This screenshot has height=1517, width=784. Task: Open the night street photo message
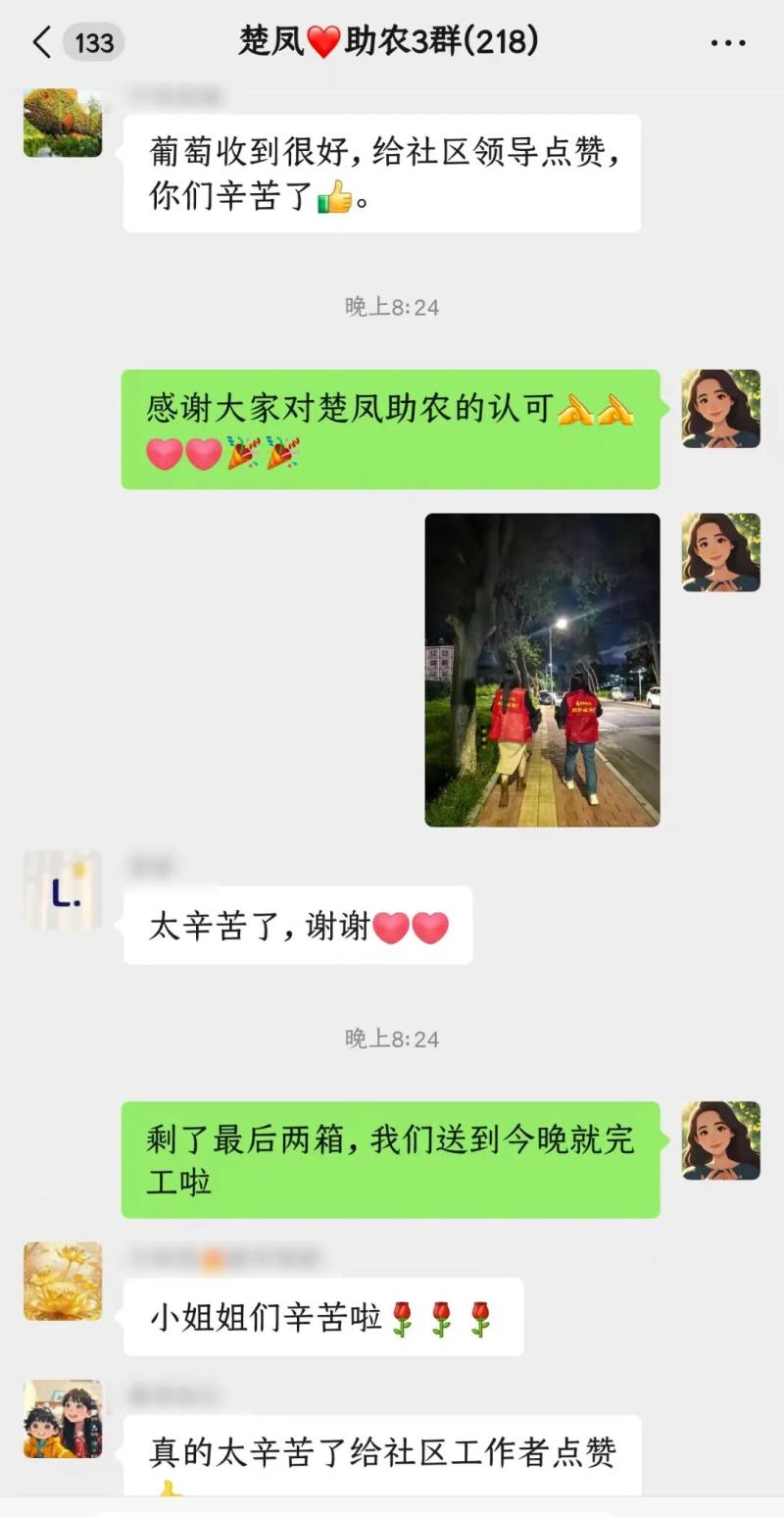point(542,670)
